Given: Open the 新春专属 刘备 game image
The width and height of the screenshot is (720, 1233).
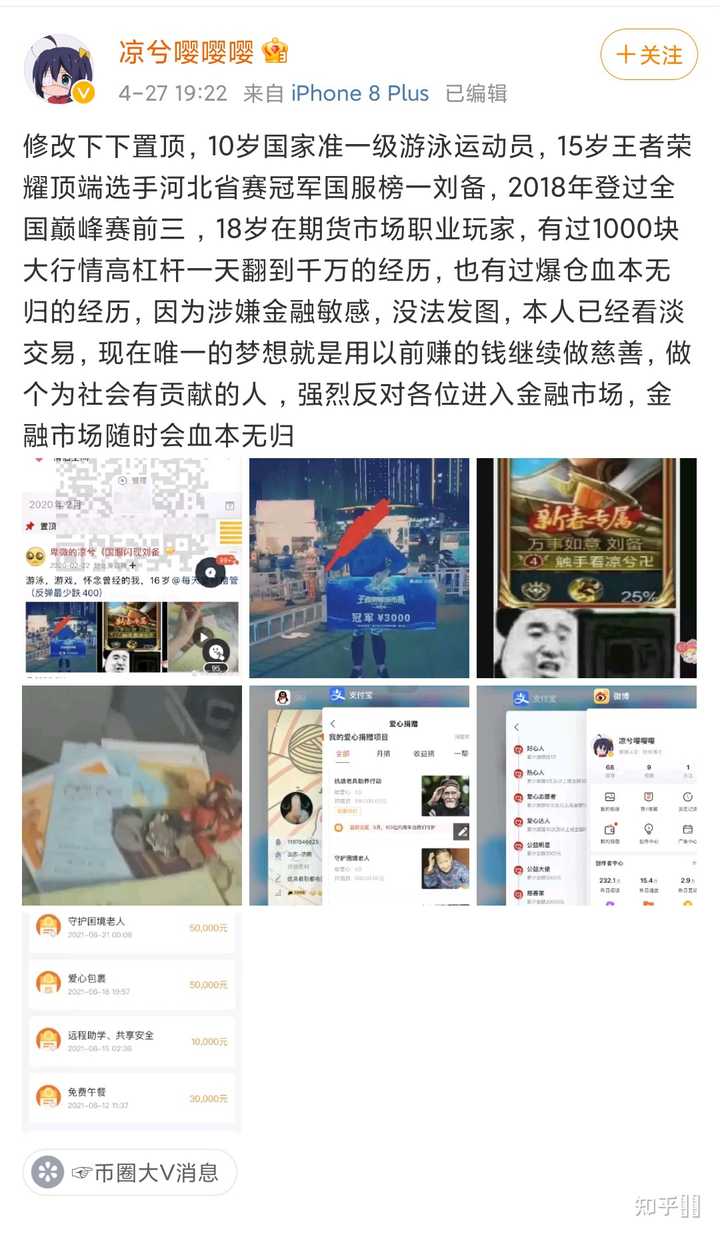Looking at the screenshot, I should 586,567.
